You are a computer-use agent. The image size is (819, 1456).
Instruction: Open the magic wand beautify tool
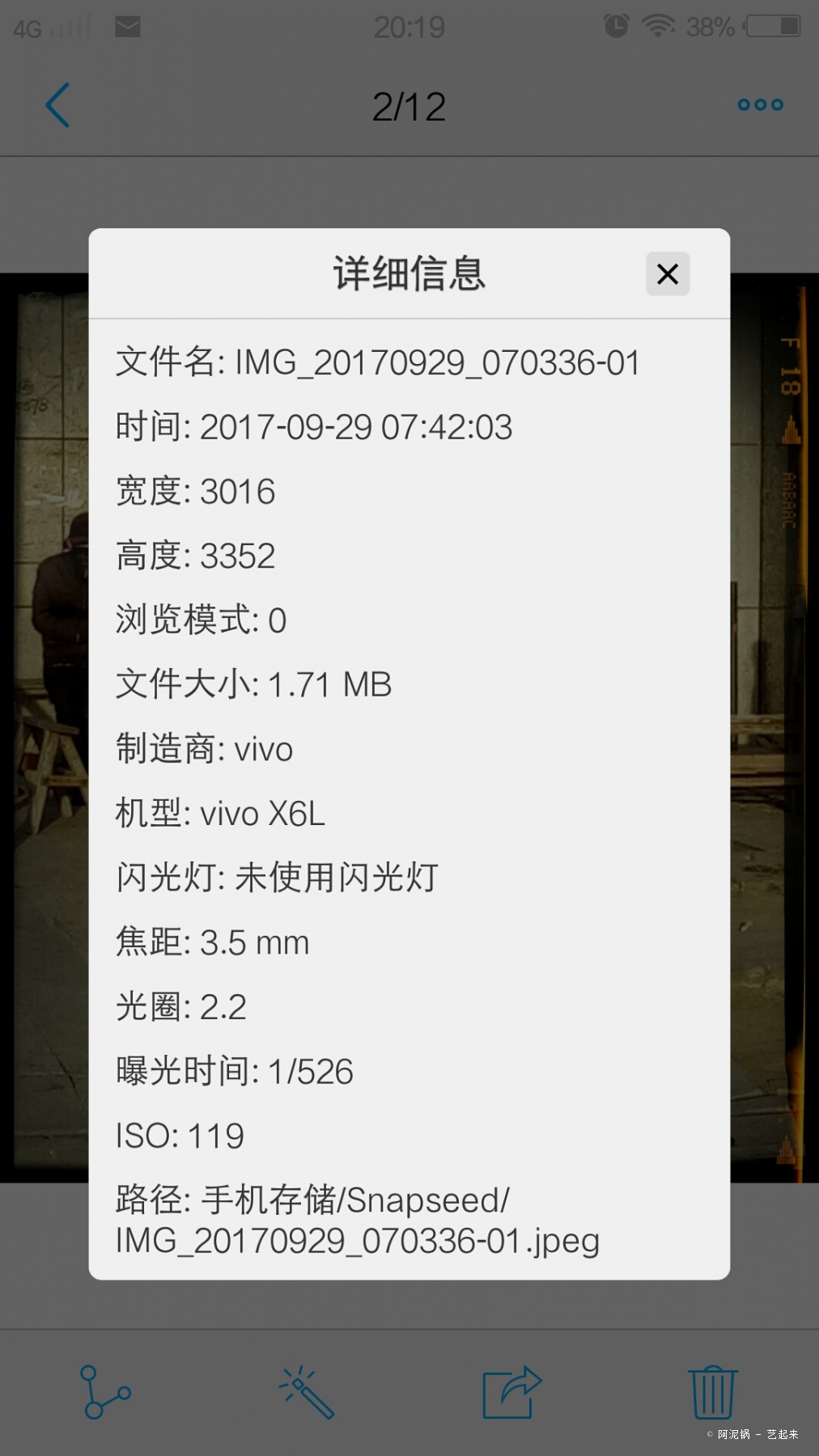click(306, 1392)
